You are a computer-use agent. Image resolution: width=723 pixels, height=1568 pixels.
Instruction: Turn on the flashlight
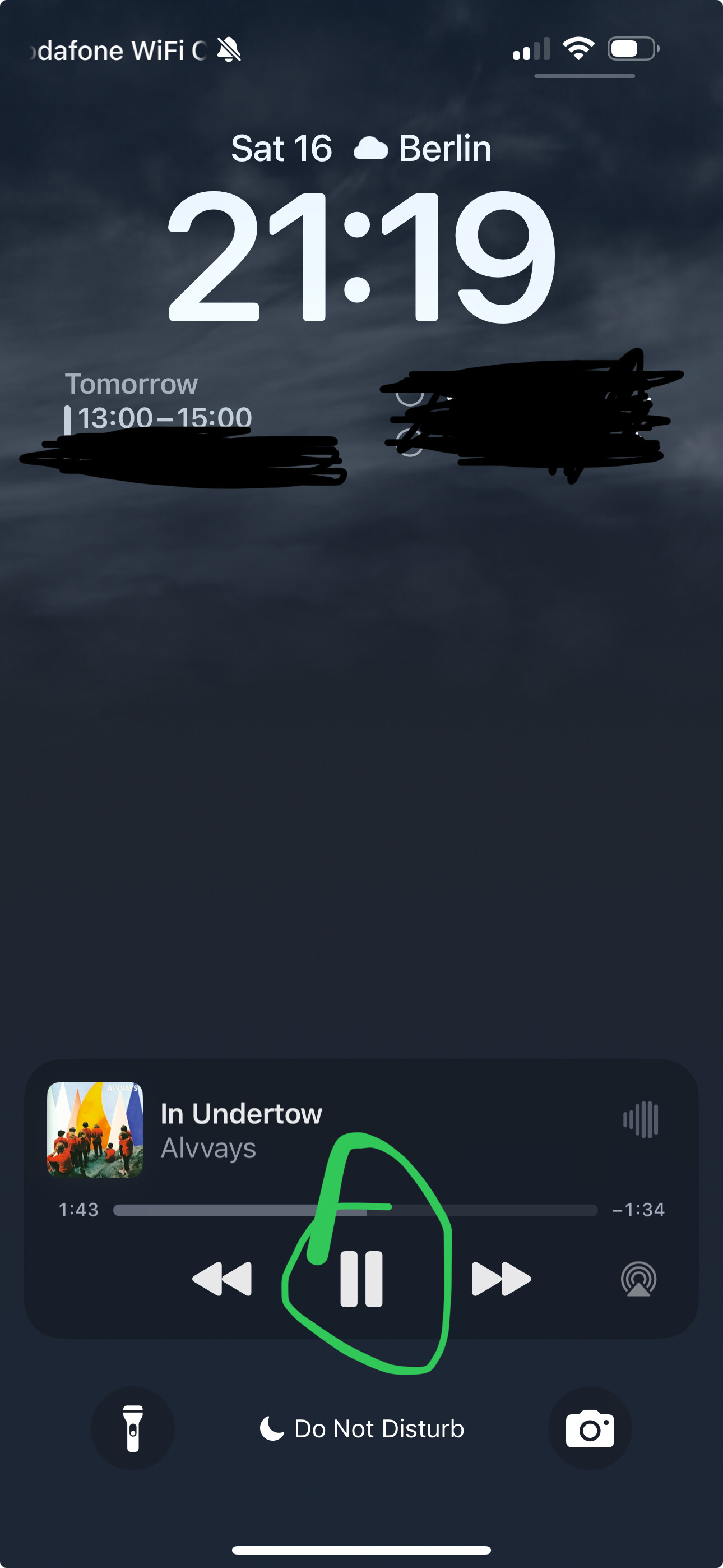(133, 1428)
